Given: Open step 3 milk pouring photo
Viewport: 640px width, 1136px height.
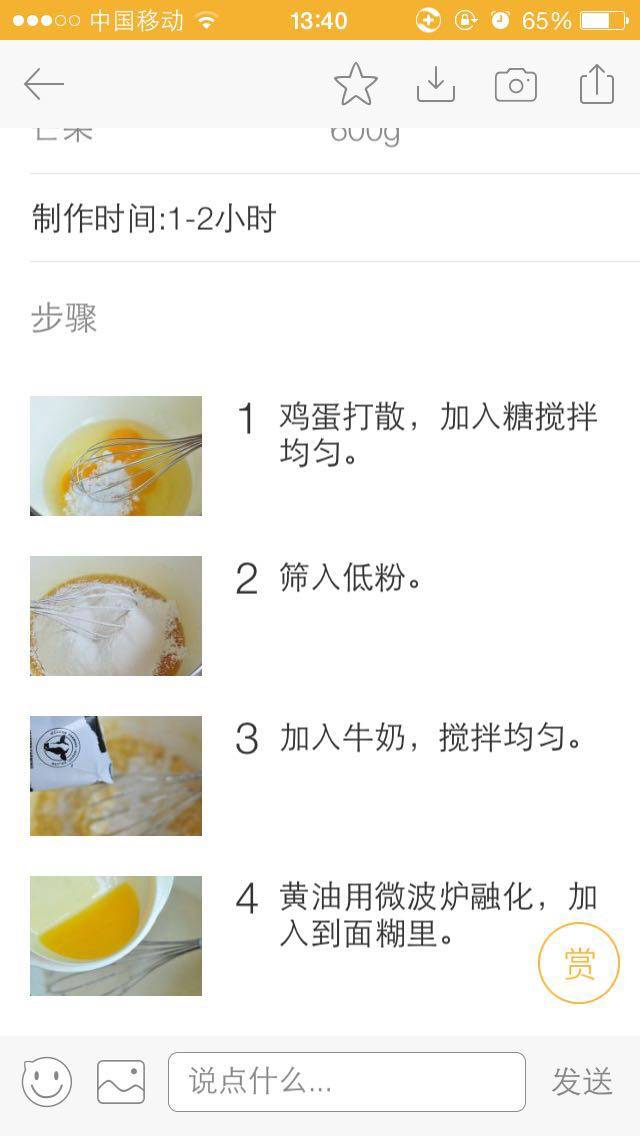Looking at the screenshot, I should click(116, 776).
